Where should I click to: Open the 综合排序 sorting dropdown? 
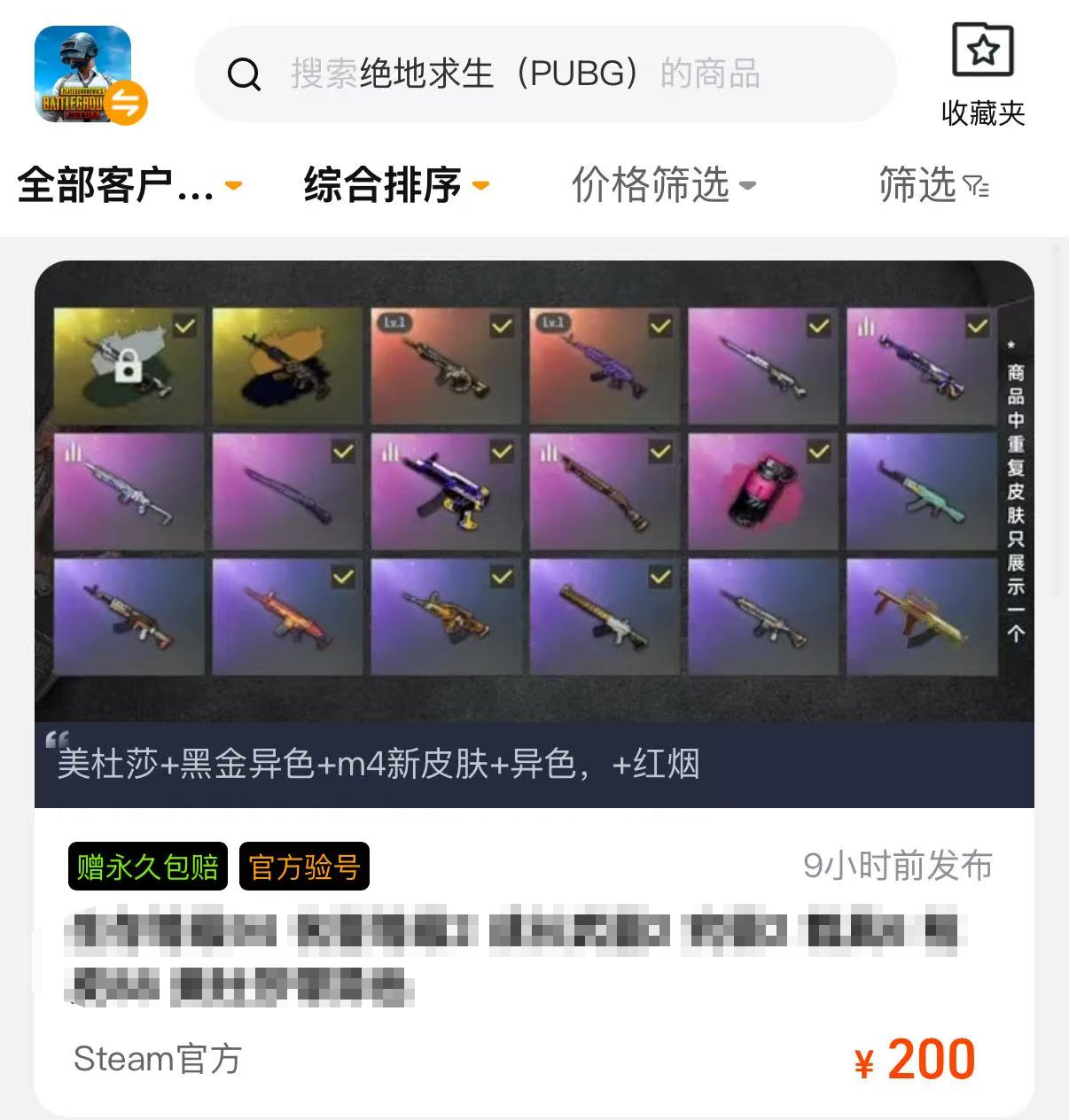click(396, 185)
